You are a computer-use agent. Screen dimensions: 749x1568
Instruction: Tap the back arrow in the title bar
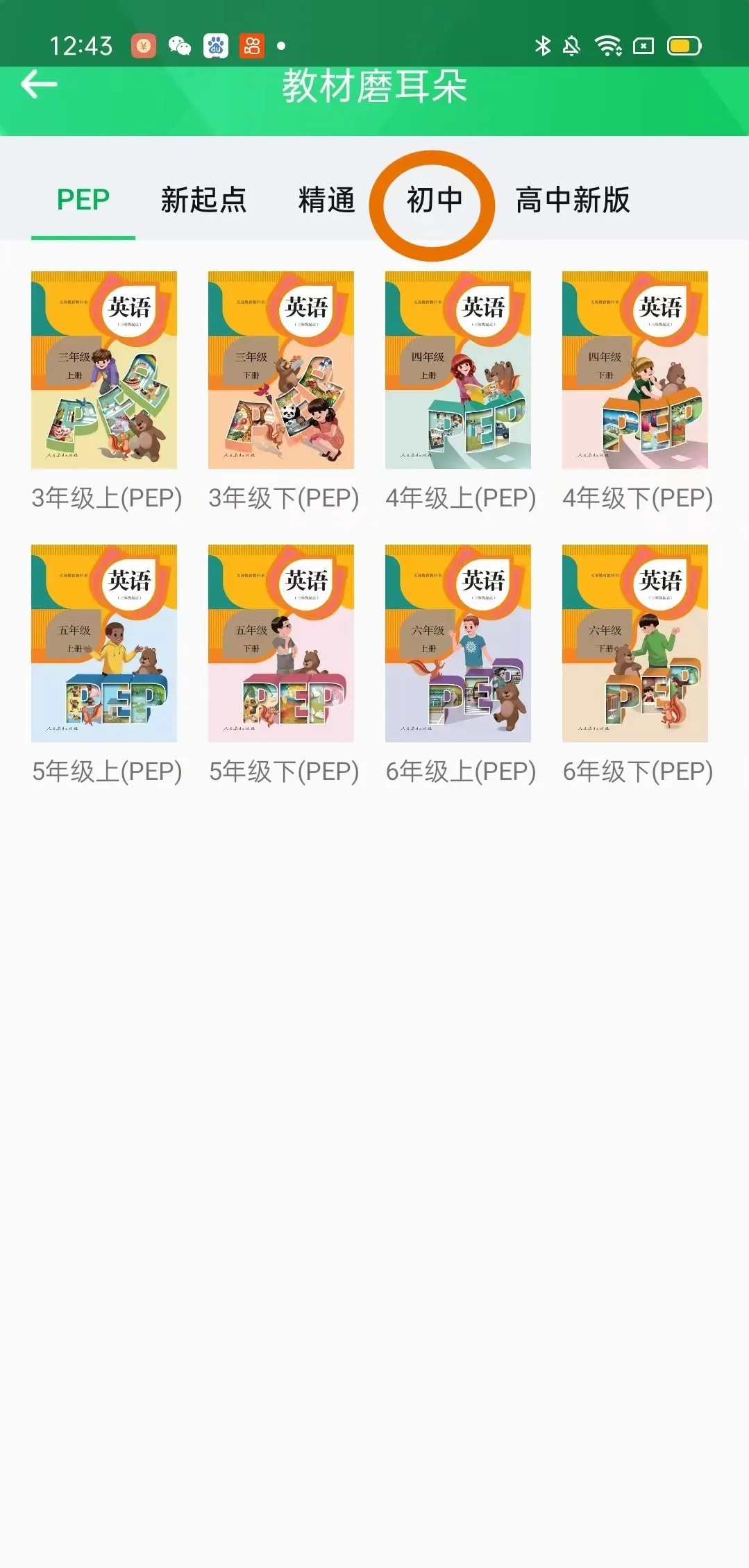(x=38, y=84)
